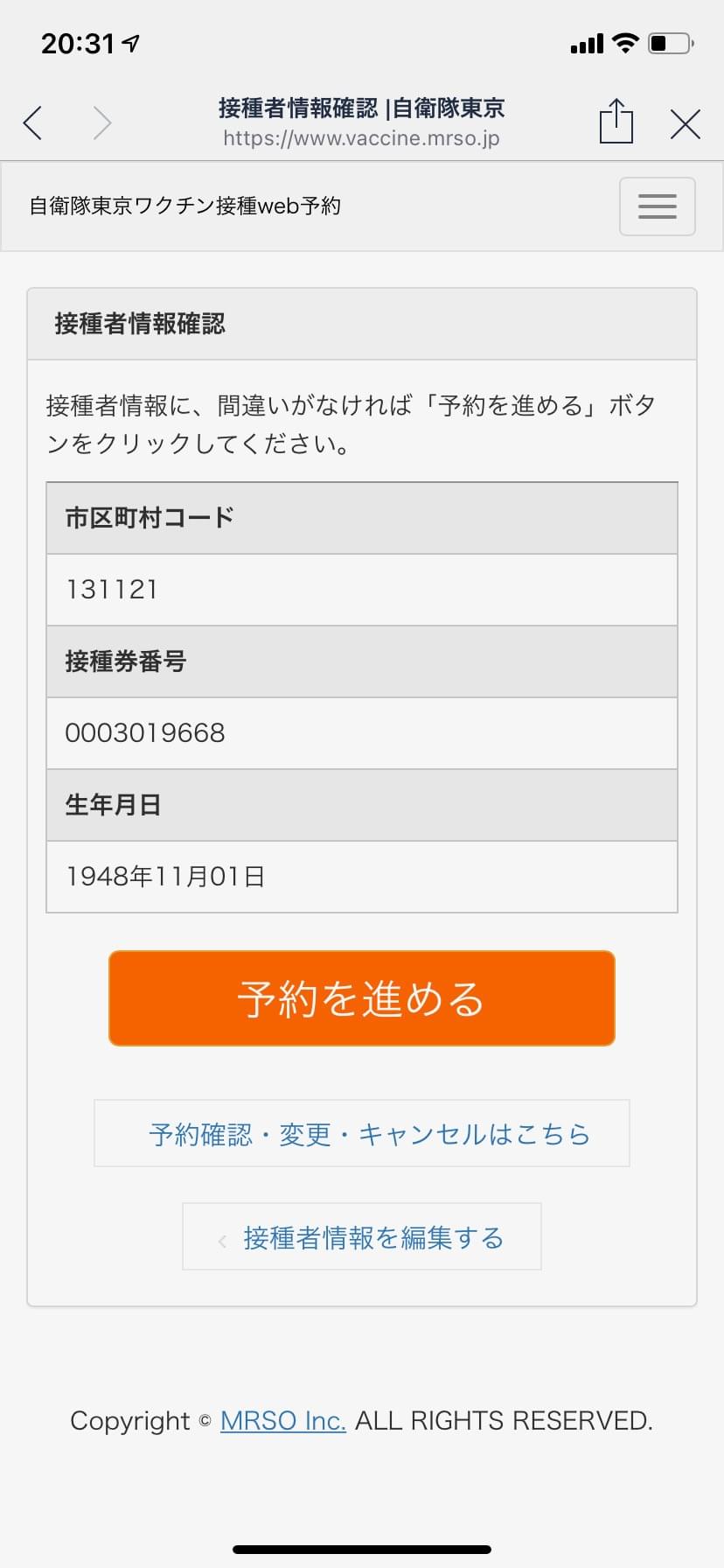Share this page
The width and height of the screenshot is (724, 1568).
616,121
